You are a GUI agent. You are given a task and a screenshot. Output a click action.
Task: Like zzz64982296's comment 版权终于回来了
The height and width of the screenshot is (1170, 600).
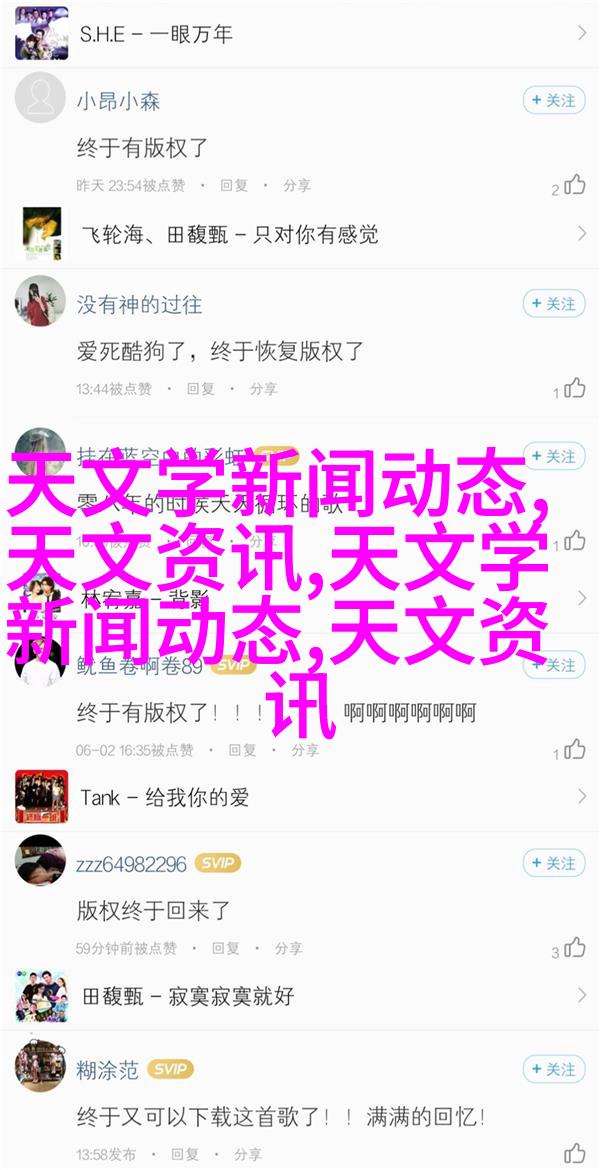click(574, 948)
